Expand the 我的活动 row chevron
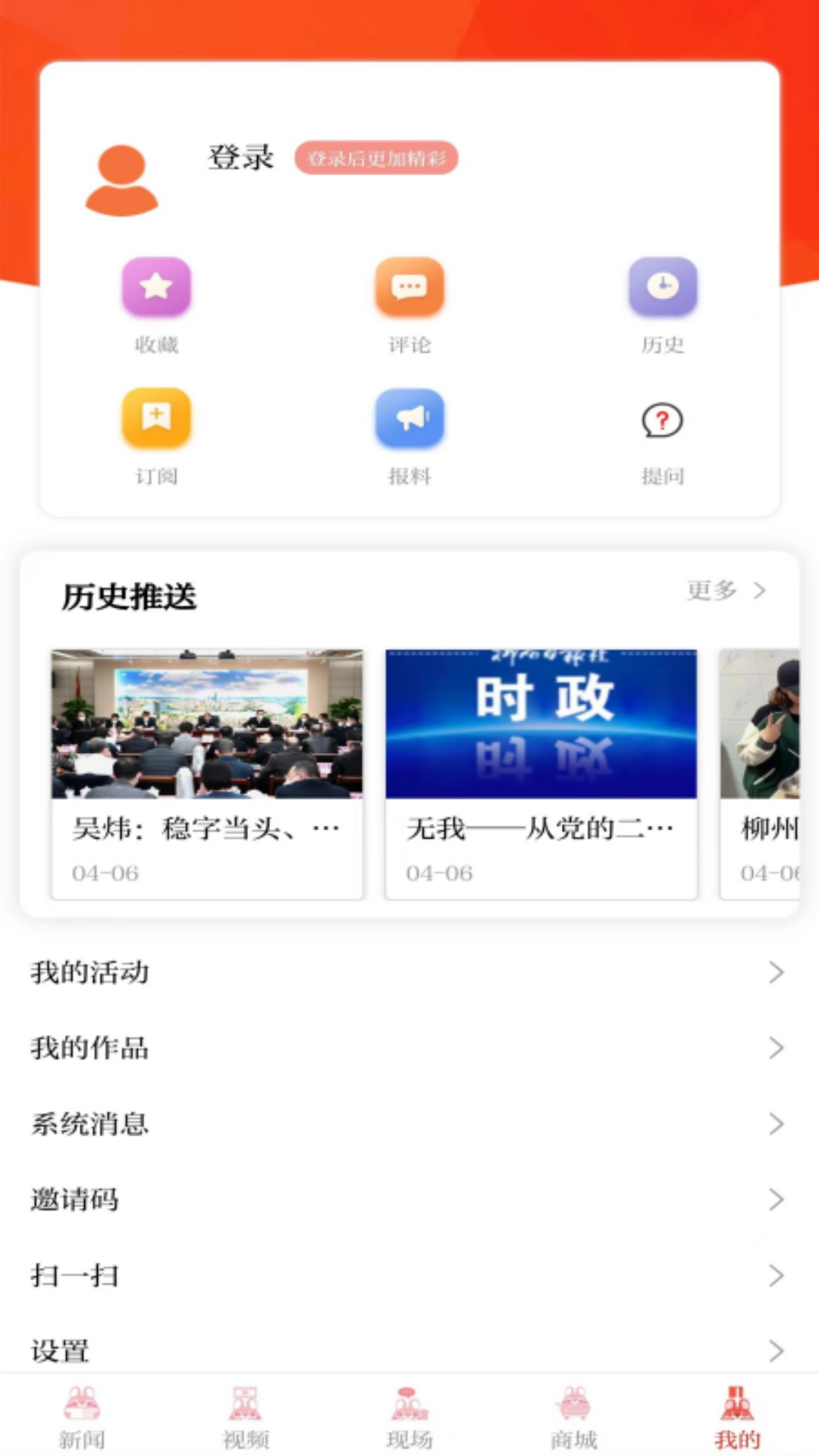 775,973
